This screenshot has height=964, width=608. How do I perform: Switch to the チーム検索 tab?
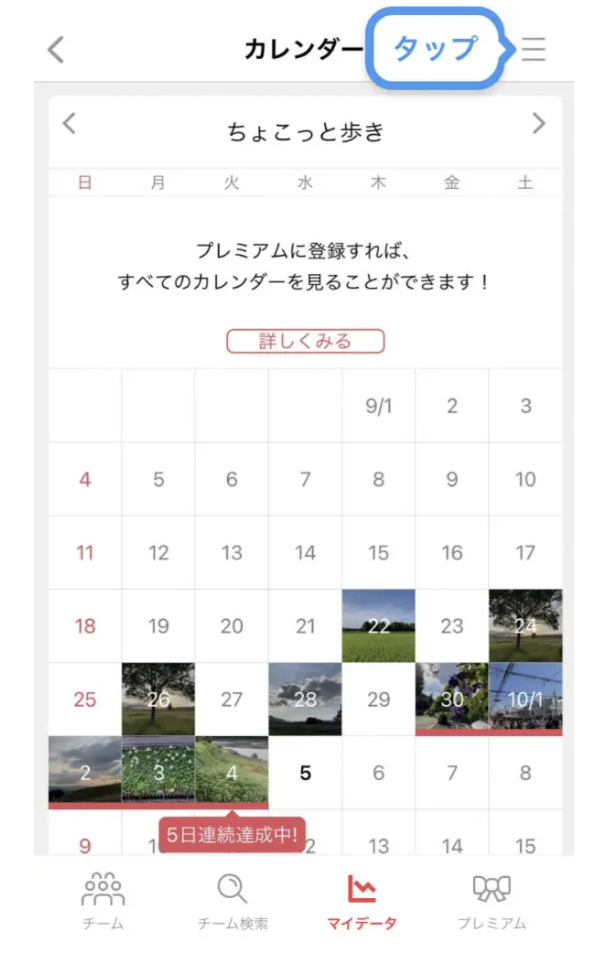click(232, 901)
